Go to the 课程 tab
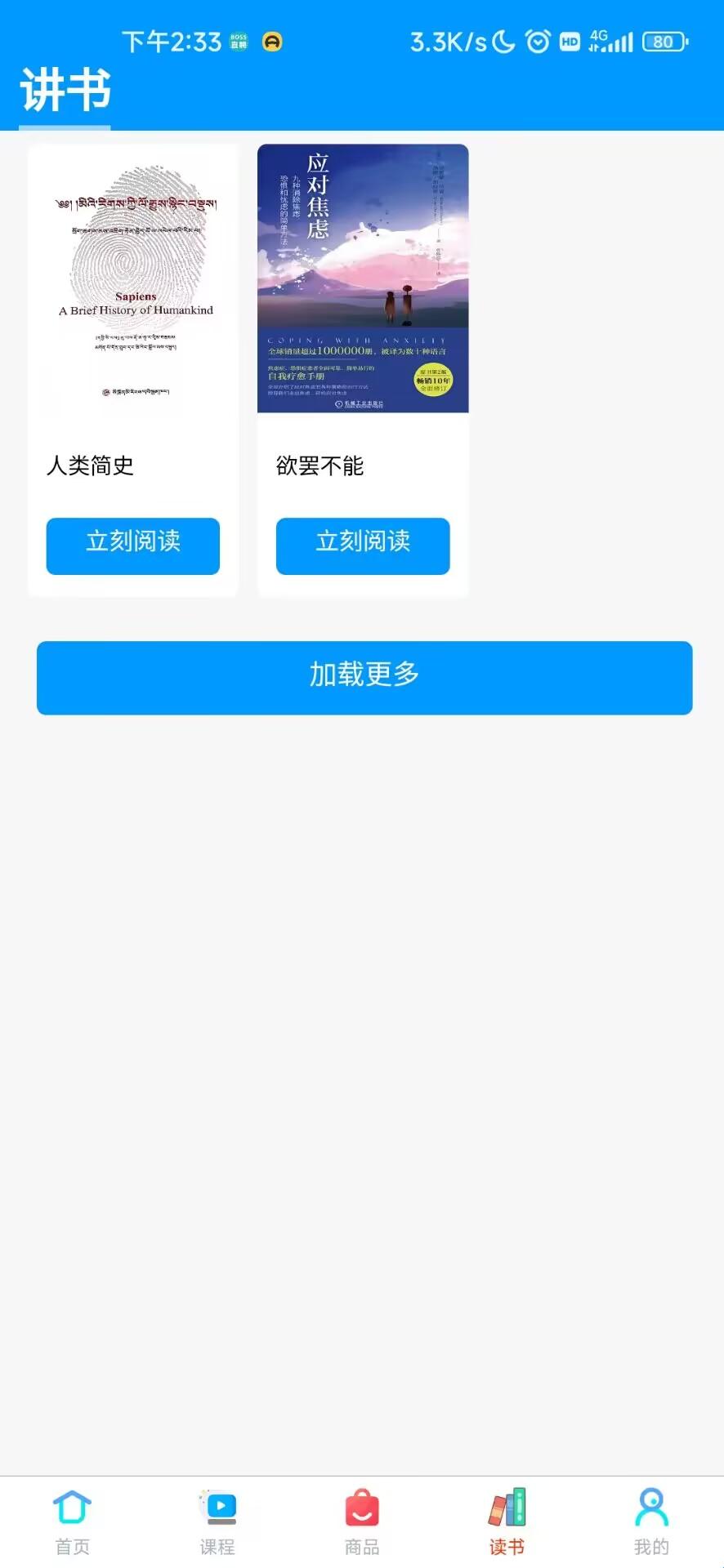Screen dimensions: 724x1568 [x=217, y=1521]
